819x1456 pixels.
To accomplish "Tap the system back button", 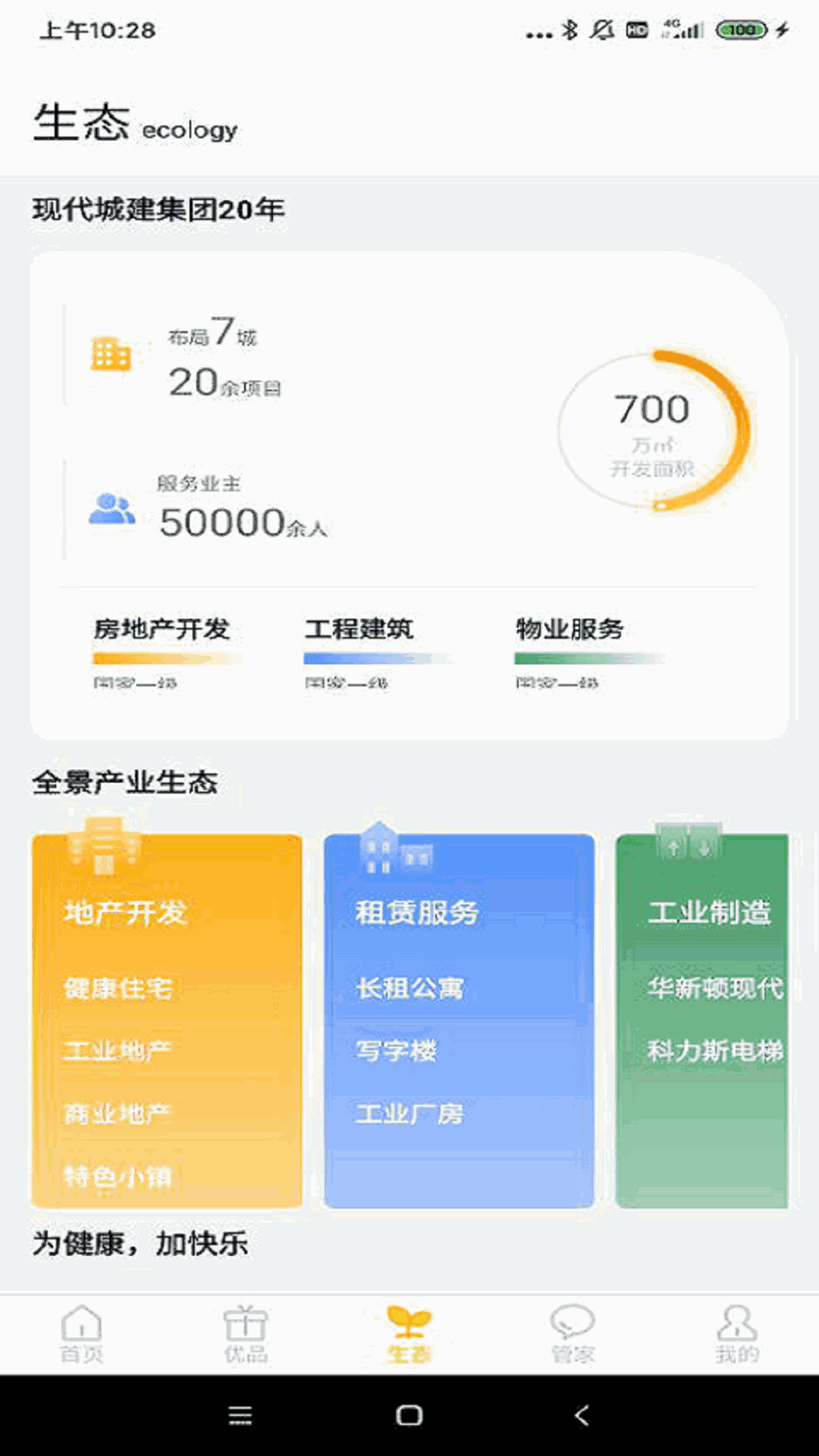I will [x=582, y=1415].
